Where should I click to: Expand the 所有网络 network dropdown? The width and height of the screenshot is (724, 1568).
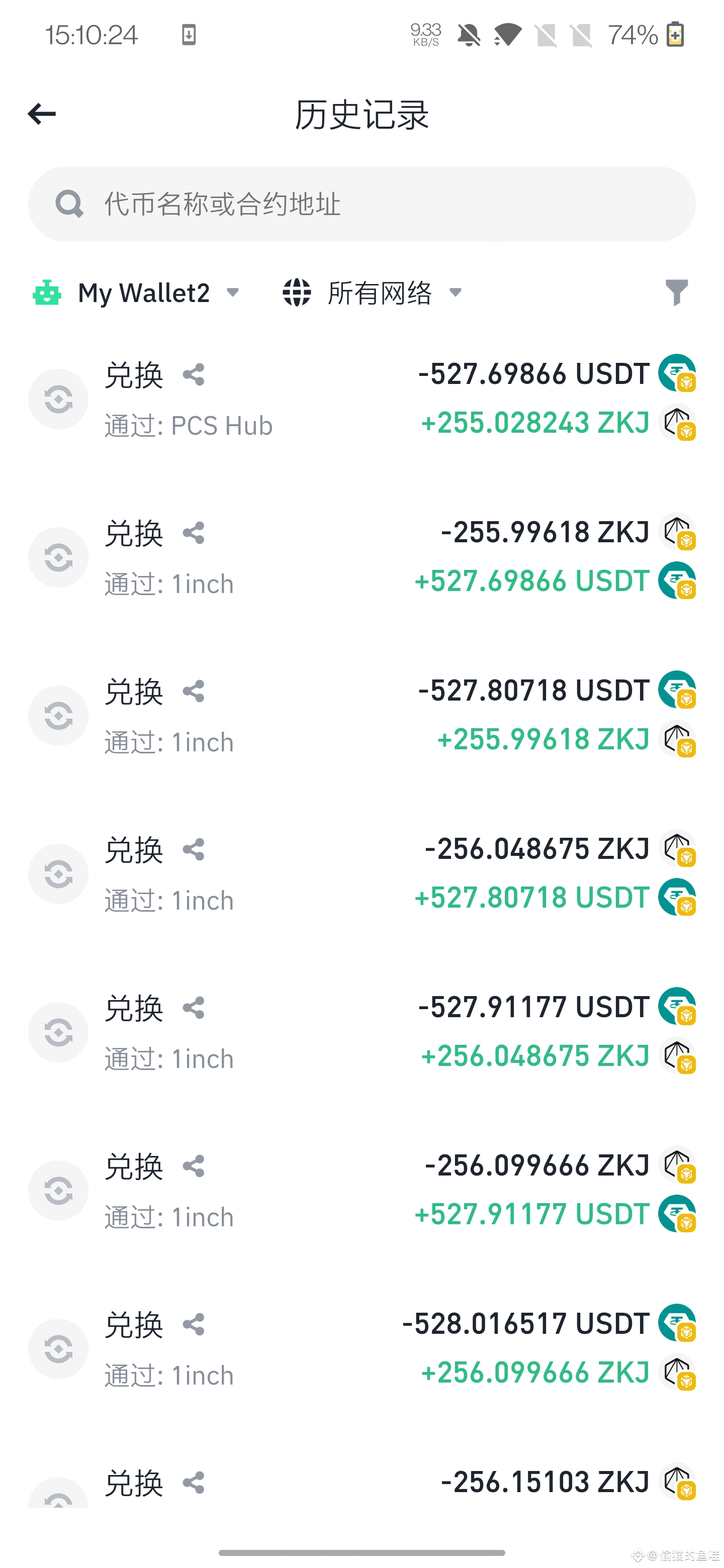[373, 293]
